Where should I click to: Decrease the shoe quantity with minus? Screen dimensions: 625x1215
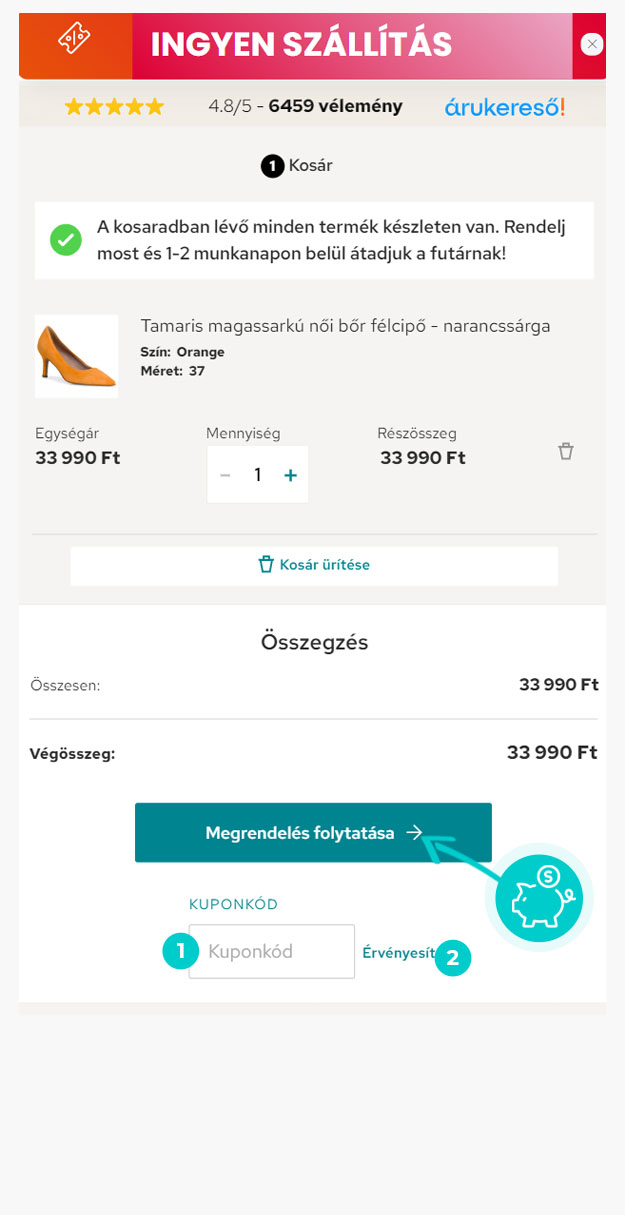225,475
